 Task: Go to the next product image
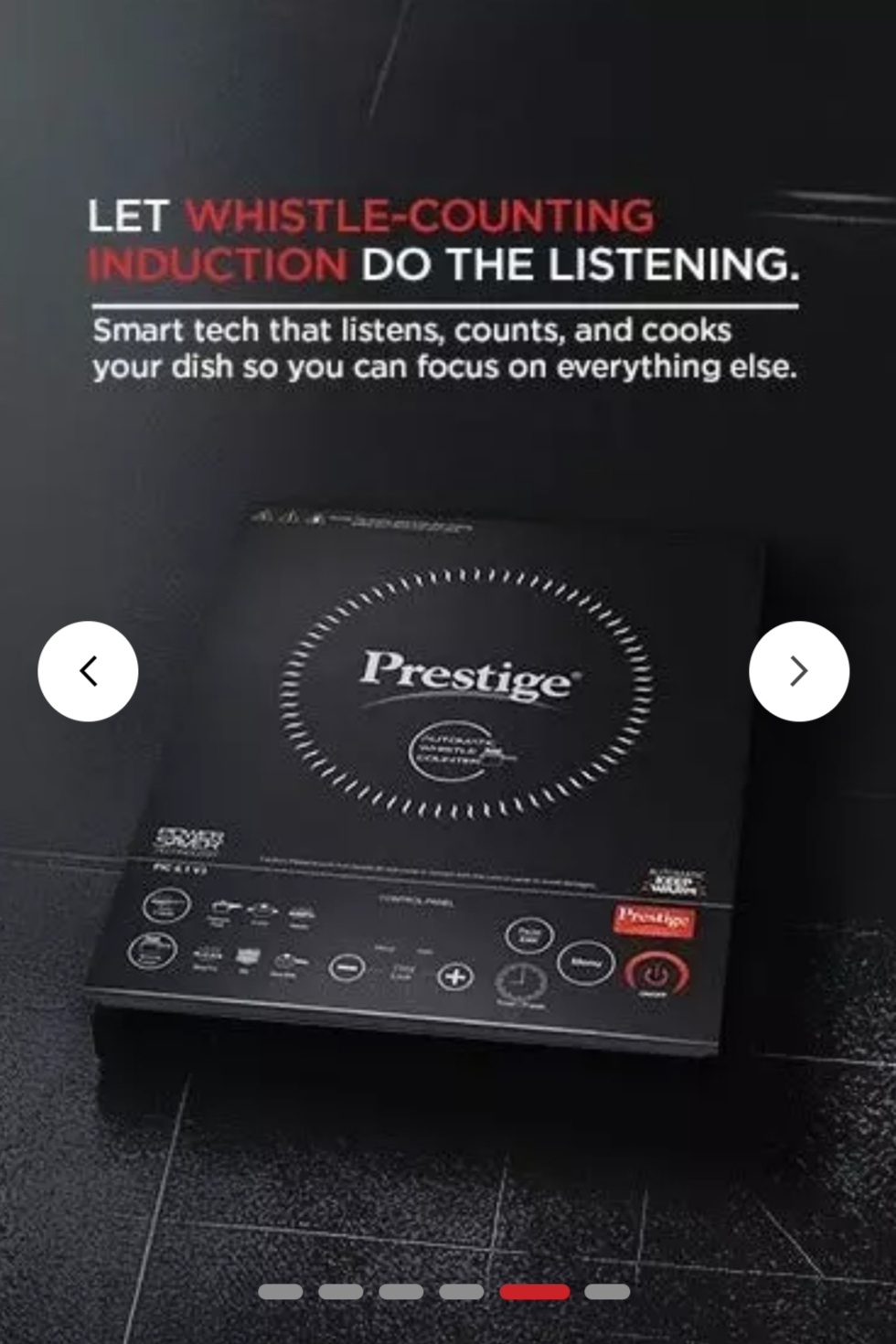[x=798, y=671]
